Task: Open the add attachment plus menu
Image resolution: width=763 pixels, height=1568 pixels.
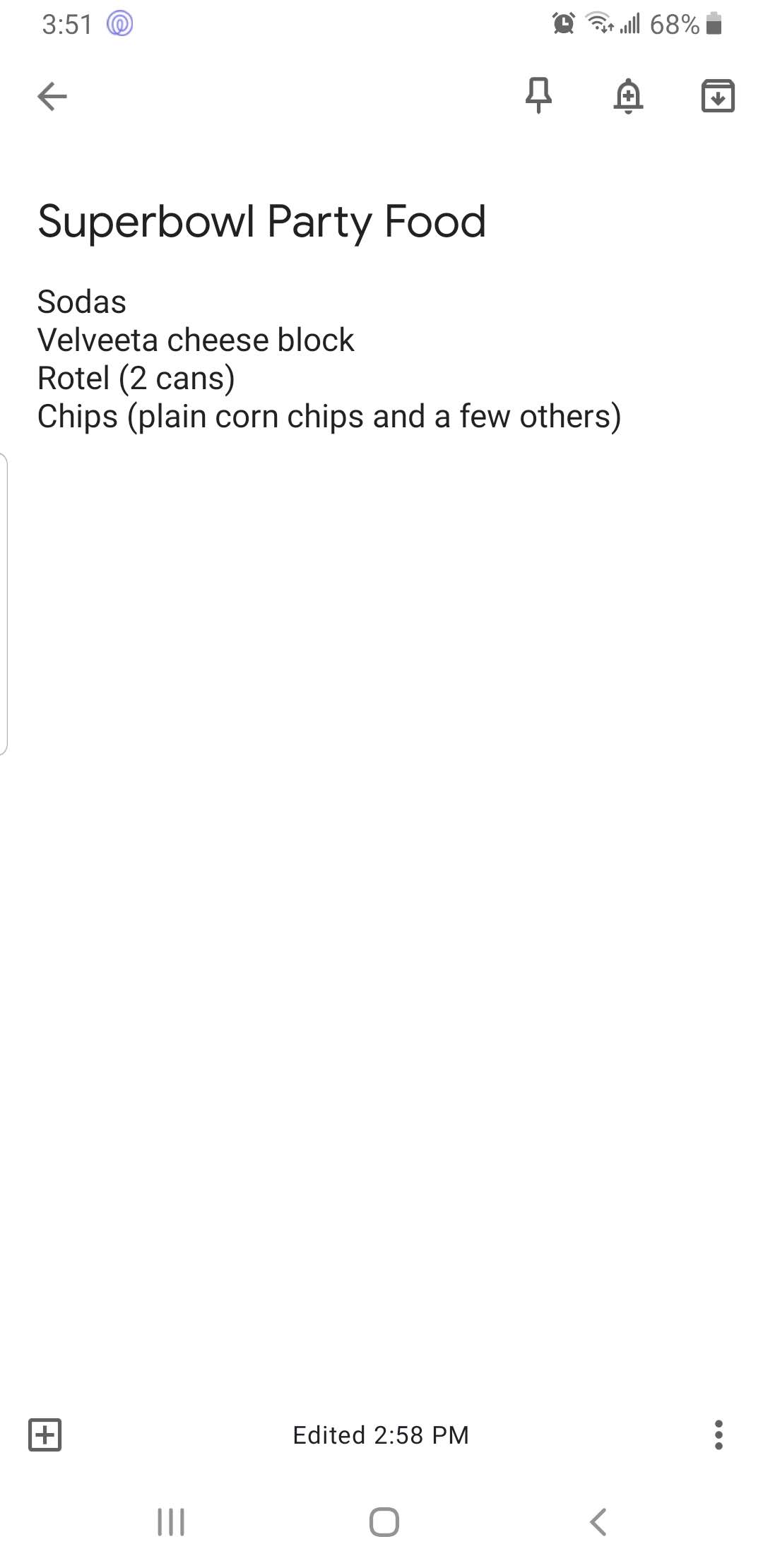Action: 45,1435
